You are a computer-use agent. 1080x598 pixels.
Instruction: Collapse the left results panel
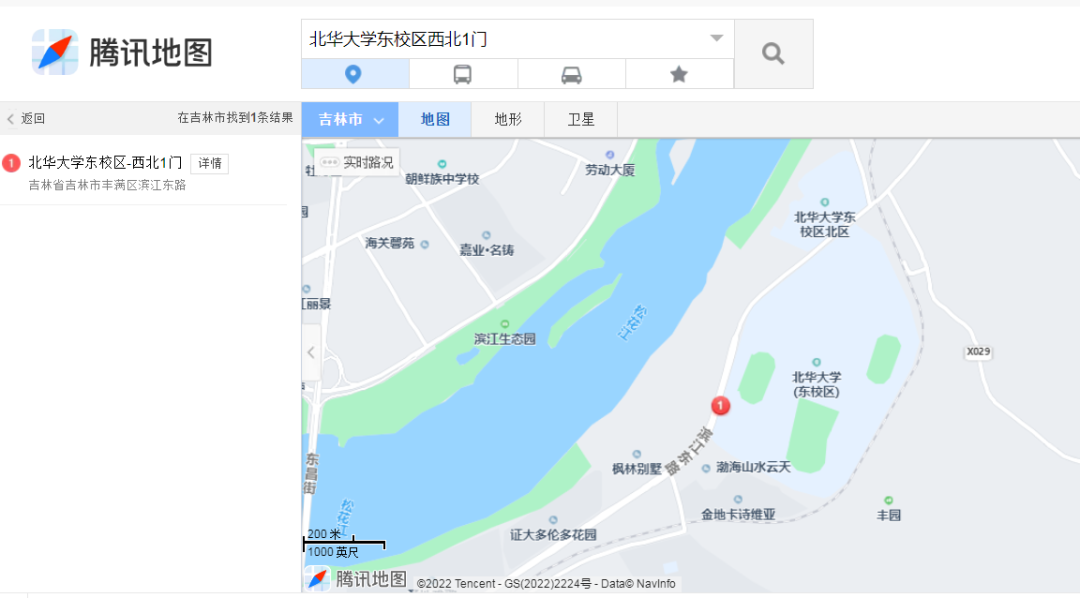pos(311,353)
